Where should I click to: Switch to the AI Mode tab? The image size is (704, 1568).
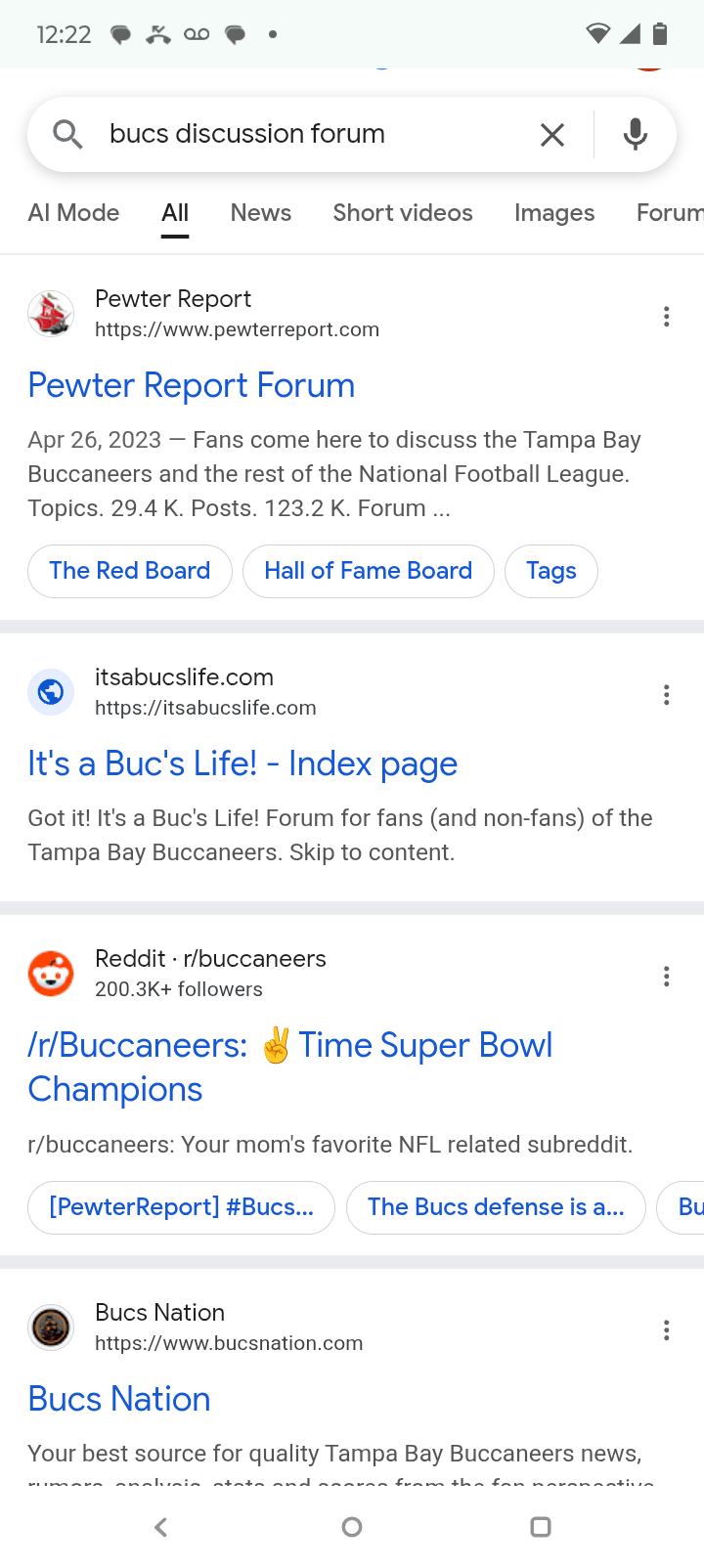point(73,213)
